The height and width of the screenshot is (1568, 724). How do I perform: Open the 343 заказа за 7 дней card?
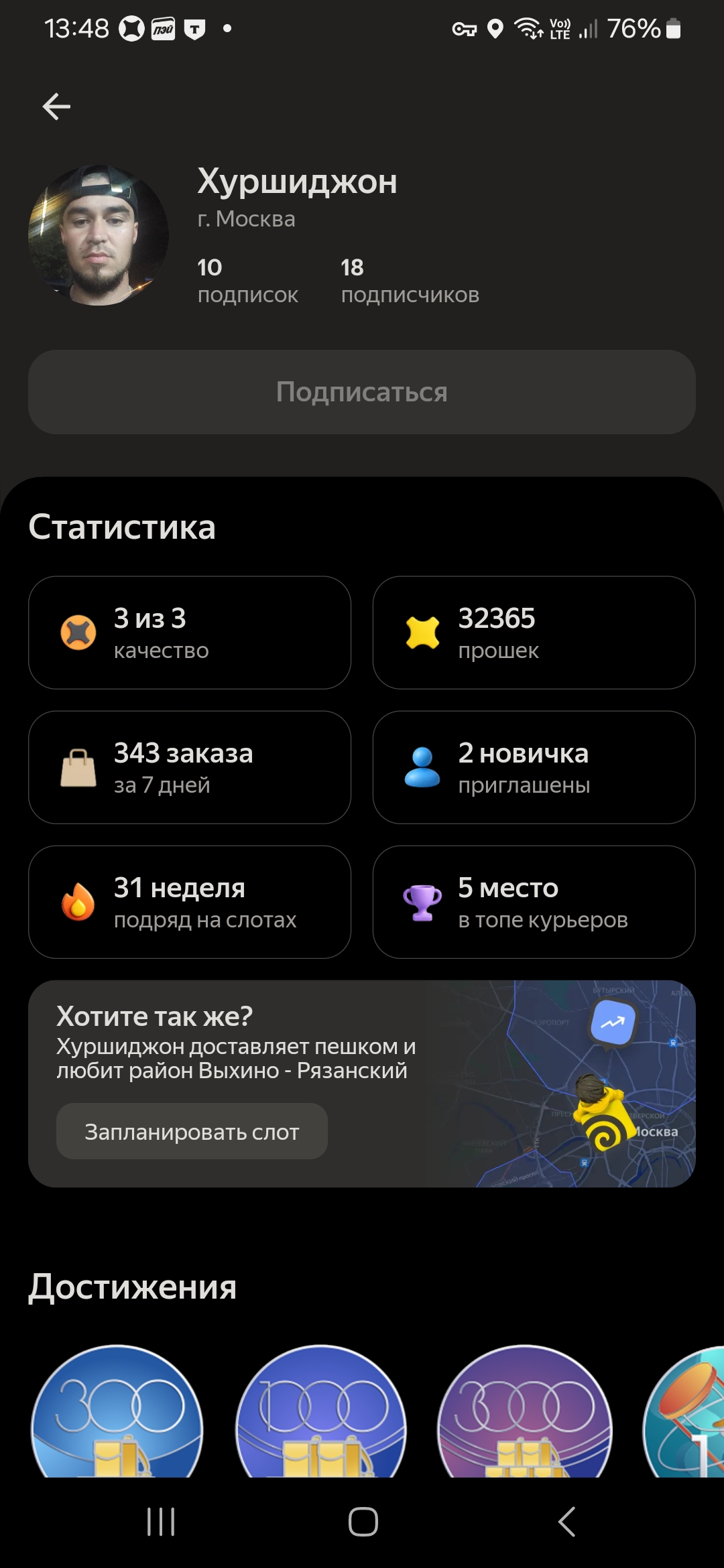click(190, 767)
